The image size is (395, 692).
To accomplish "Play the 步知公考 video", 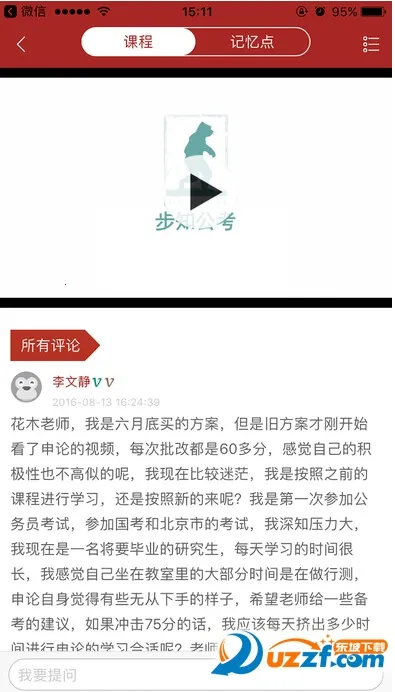I will click(x=205, y=192).
